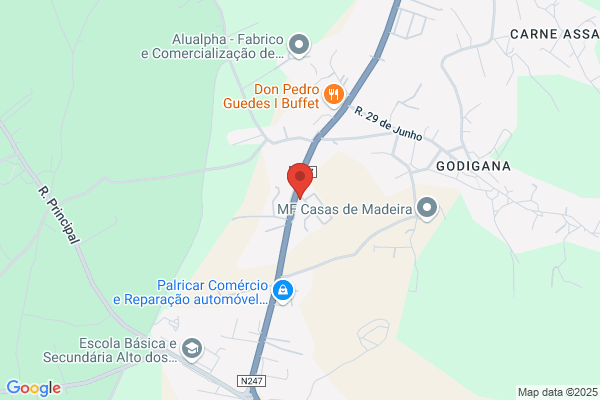The width and height of the screenshot is (600, 400).
Task: Select the Alualpha Fabrico e Comercialização marker
Action: coord(300,43)
